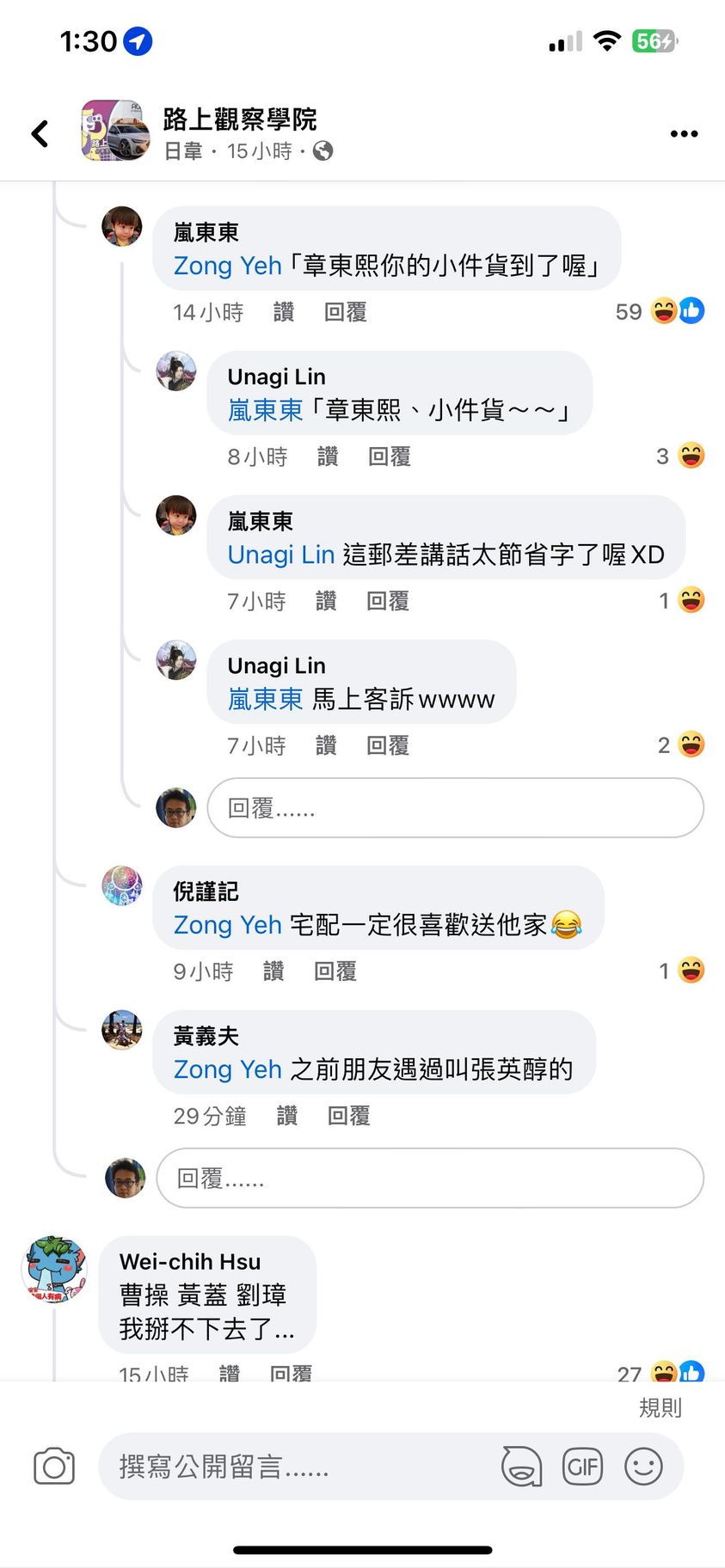725x1568 pixels.
Task: Reply to 嵐東東's comment about 小件貨
Action: click(x=346, y=312)
